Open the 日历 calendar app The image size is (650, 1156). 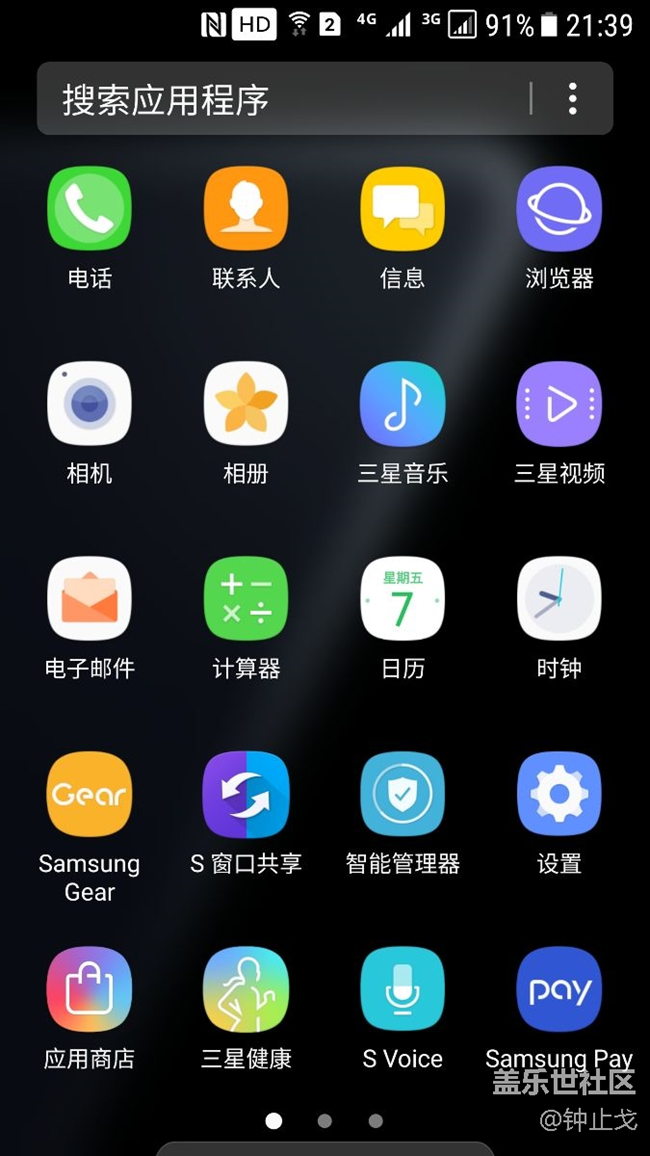coord(403,599)
